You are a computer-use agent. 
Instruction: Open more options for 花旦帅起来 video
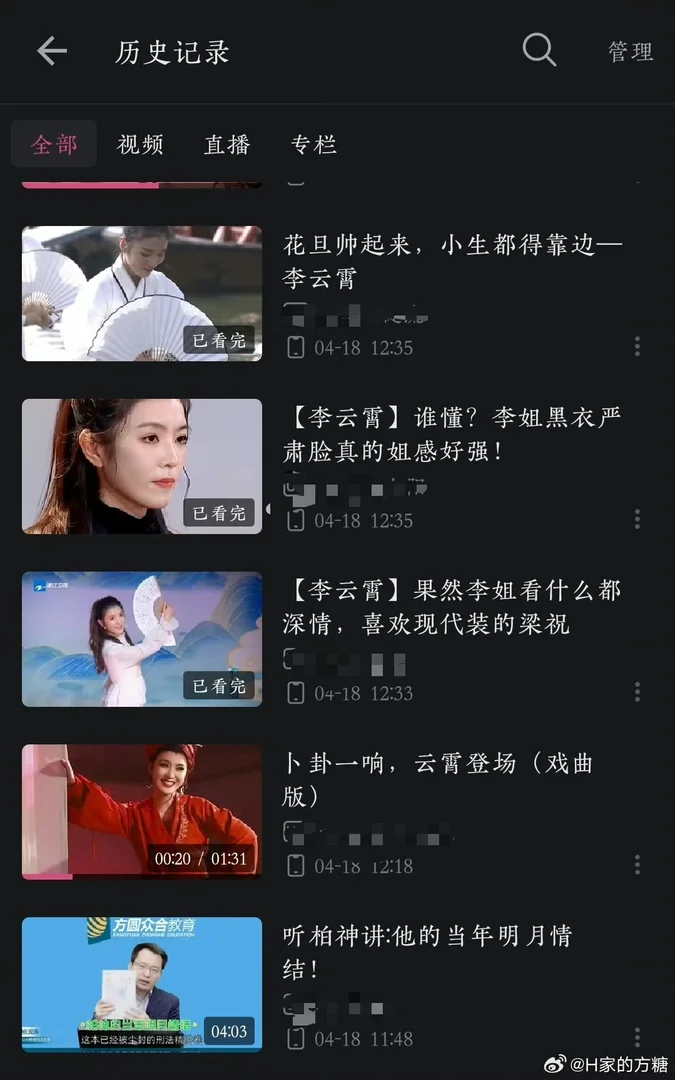637,347
